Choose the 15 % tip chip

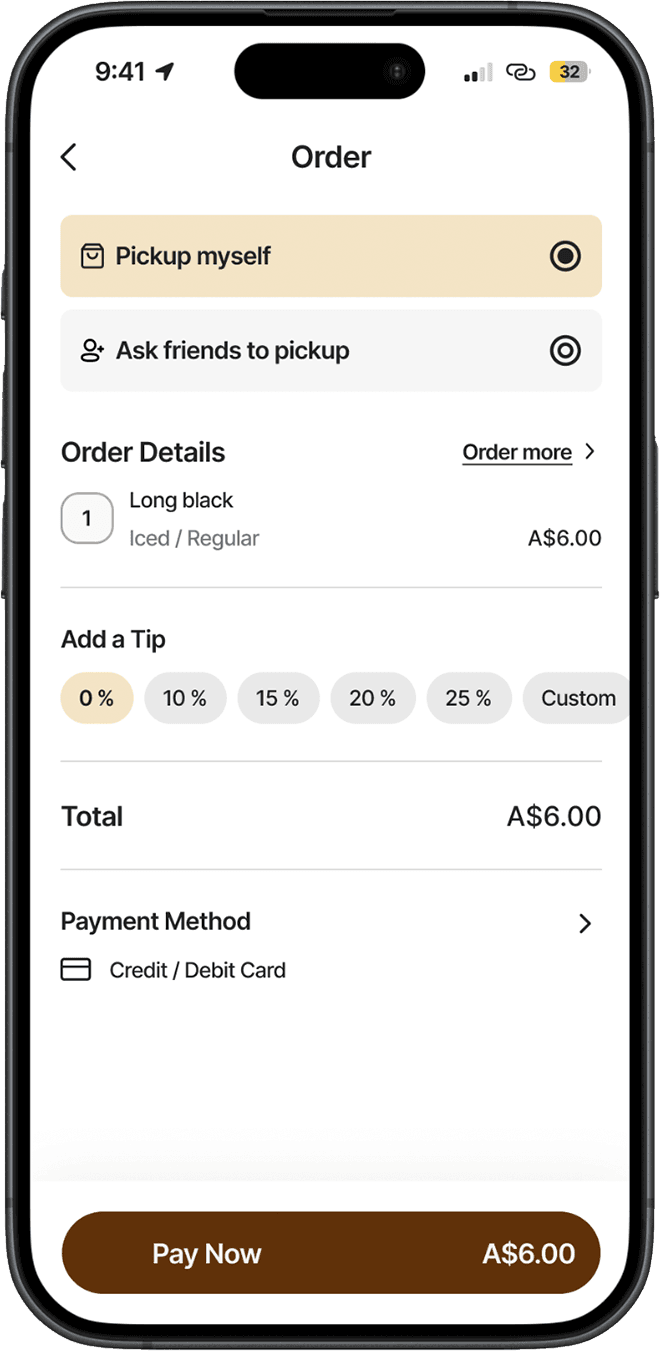tap(278, 698)
